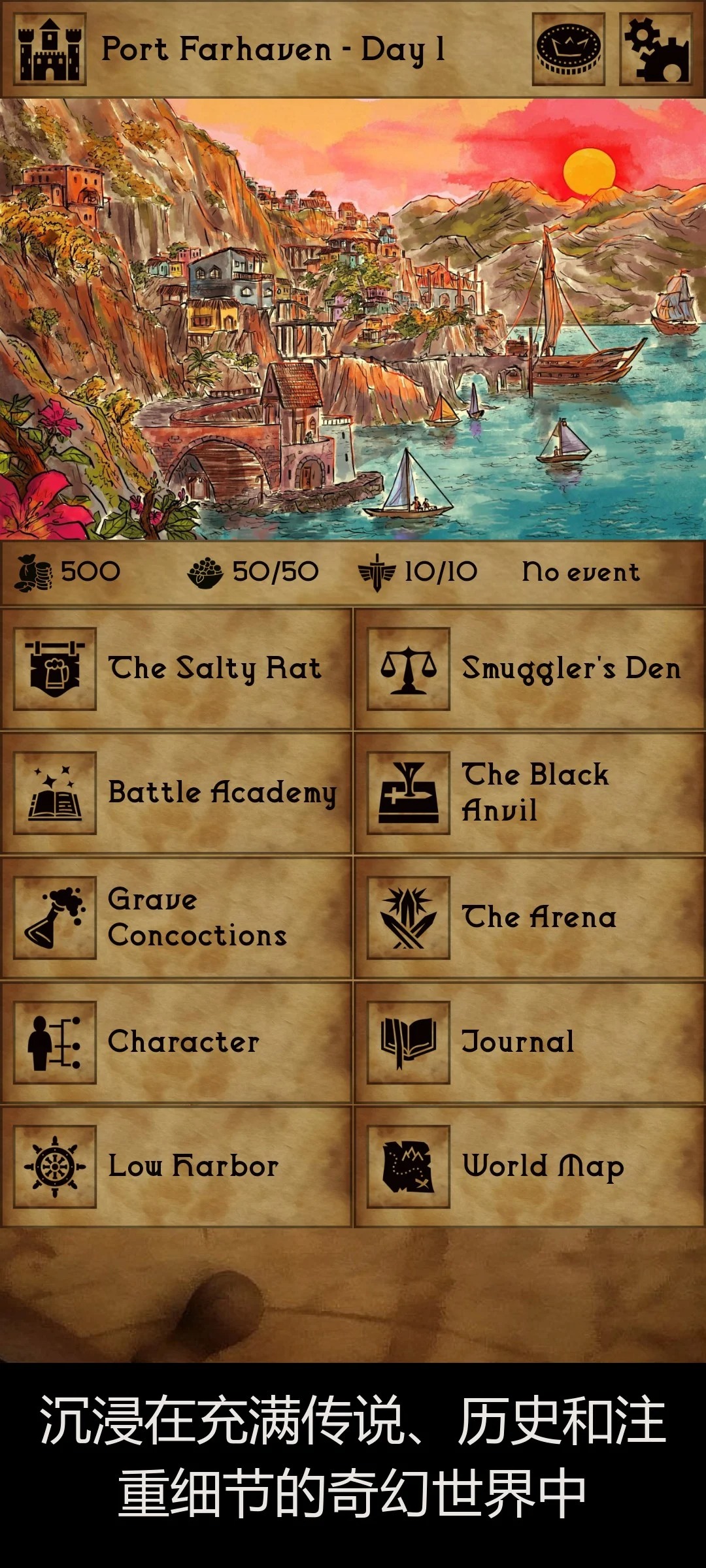
Task: Open the settings gears icon
Action: coord(656,49)
